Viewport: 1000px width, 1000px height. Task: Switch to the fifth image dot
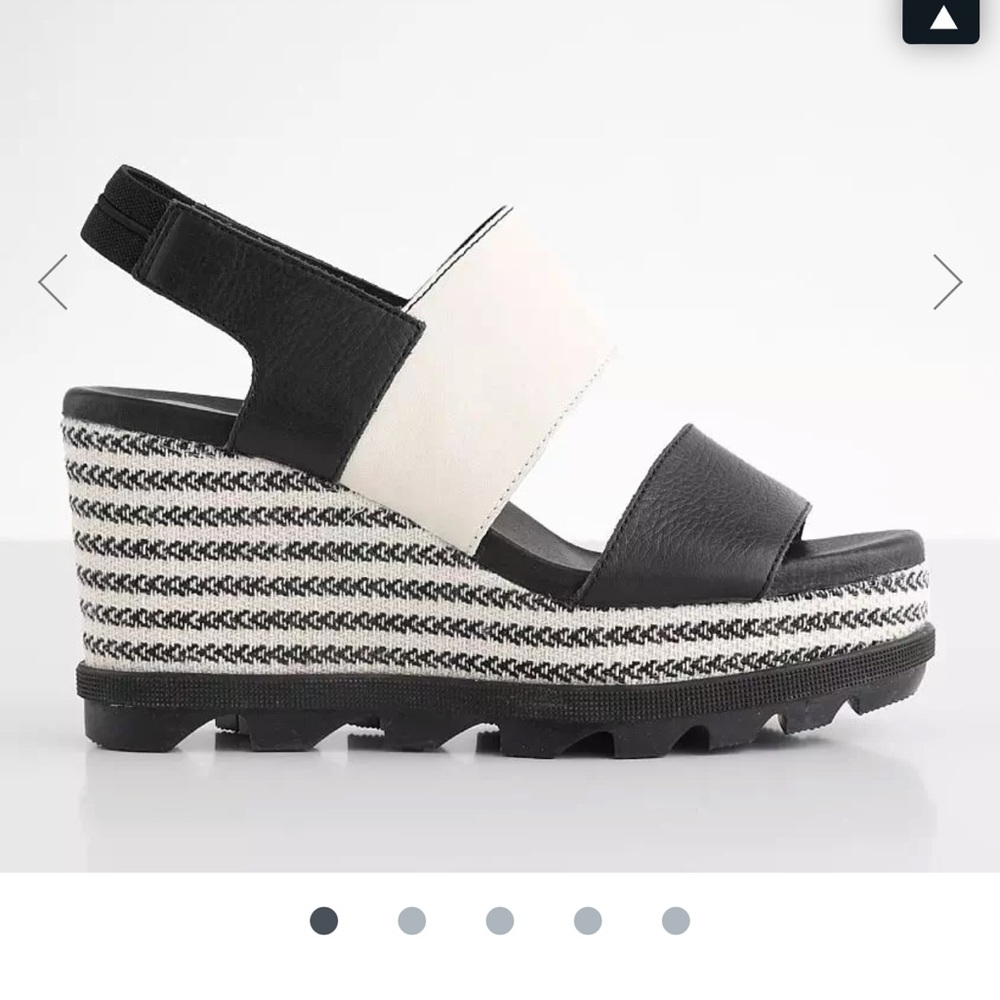coord(676,921)
